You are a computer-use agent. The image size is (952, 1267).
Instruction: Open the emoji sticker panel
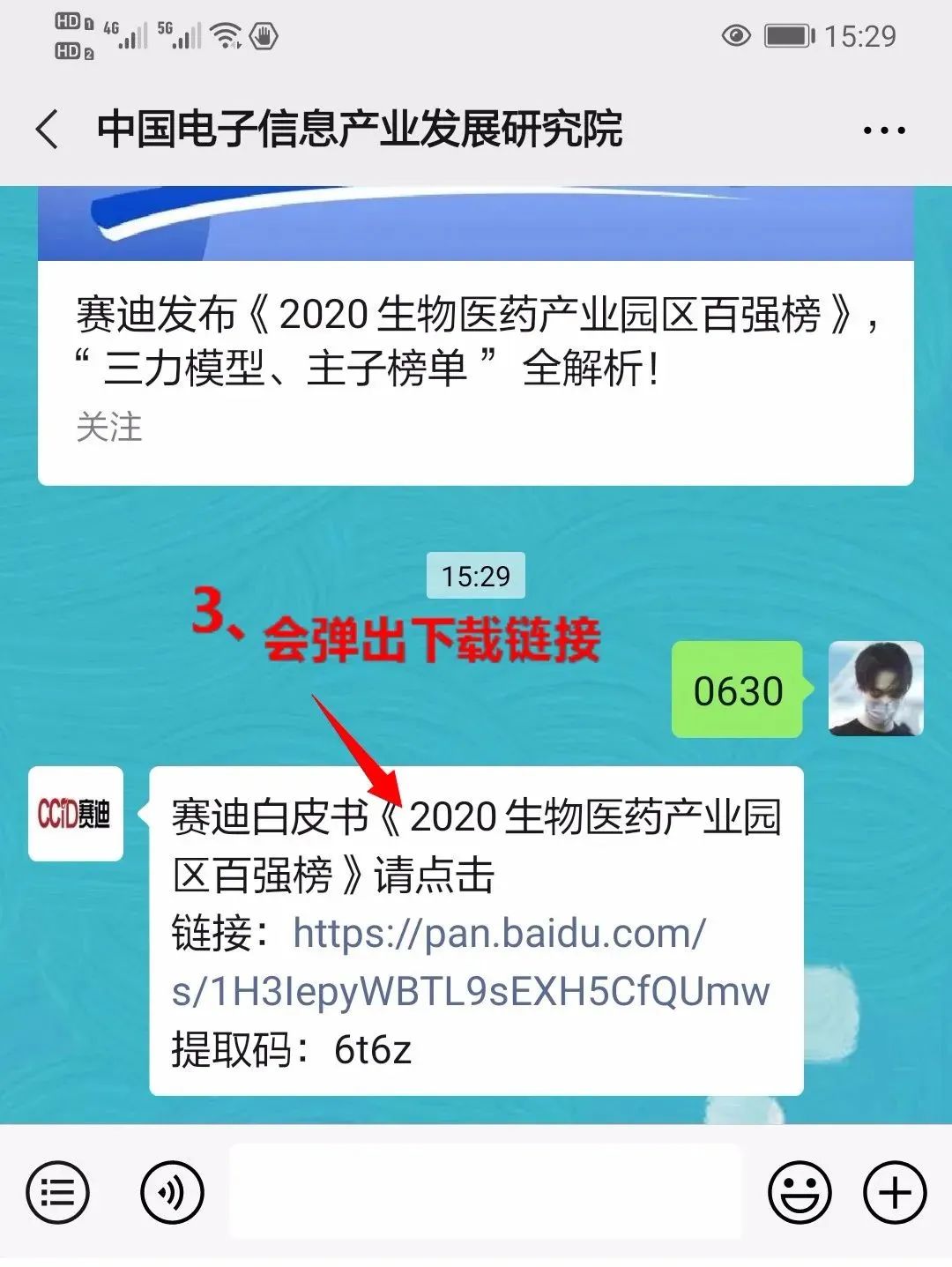800,1193
